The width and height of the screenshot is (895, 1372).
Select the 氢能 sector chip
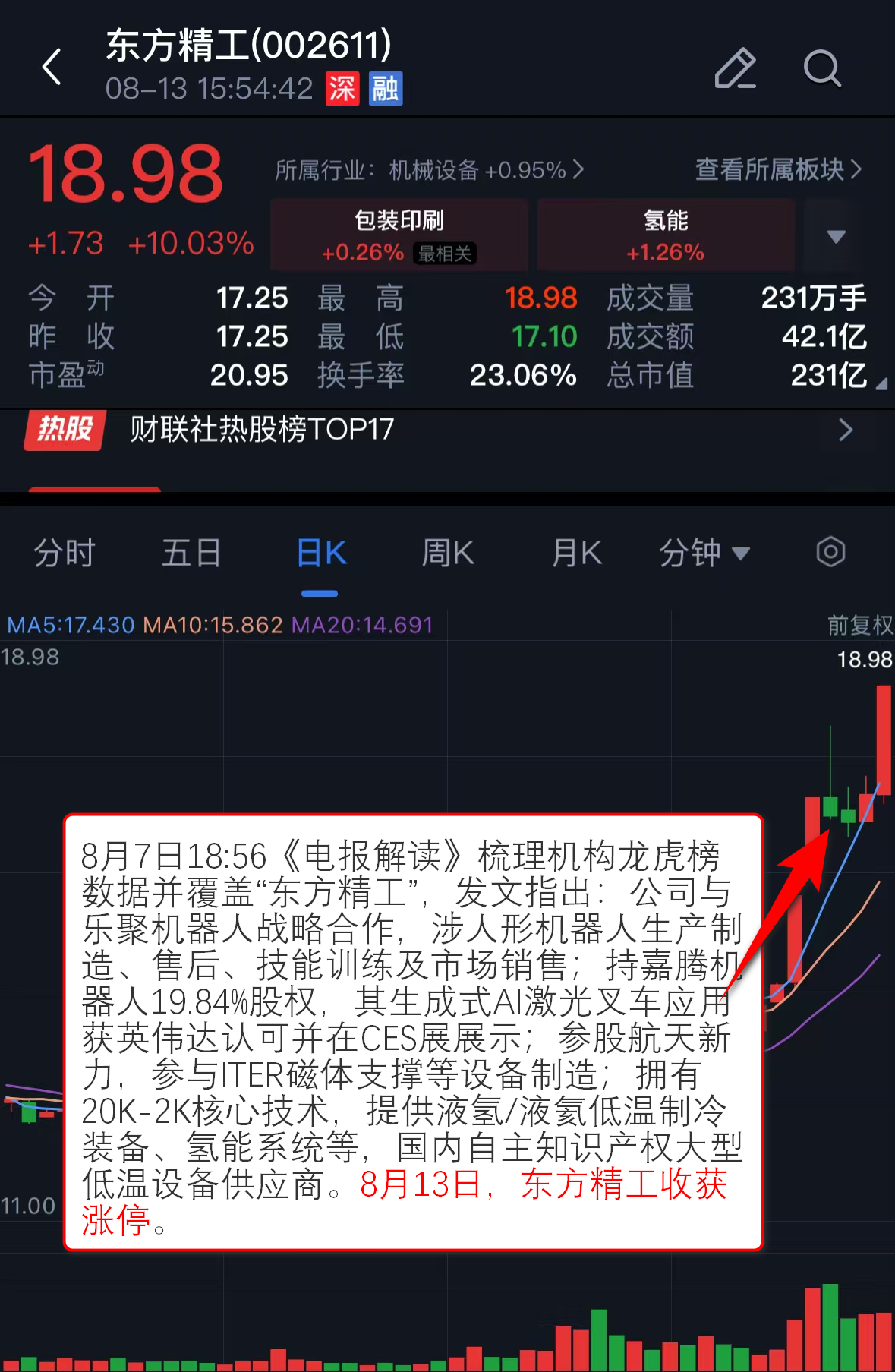666,235
